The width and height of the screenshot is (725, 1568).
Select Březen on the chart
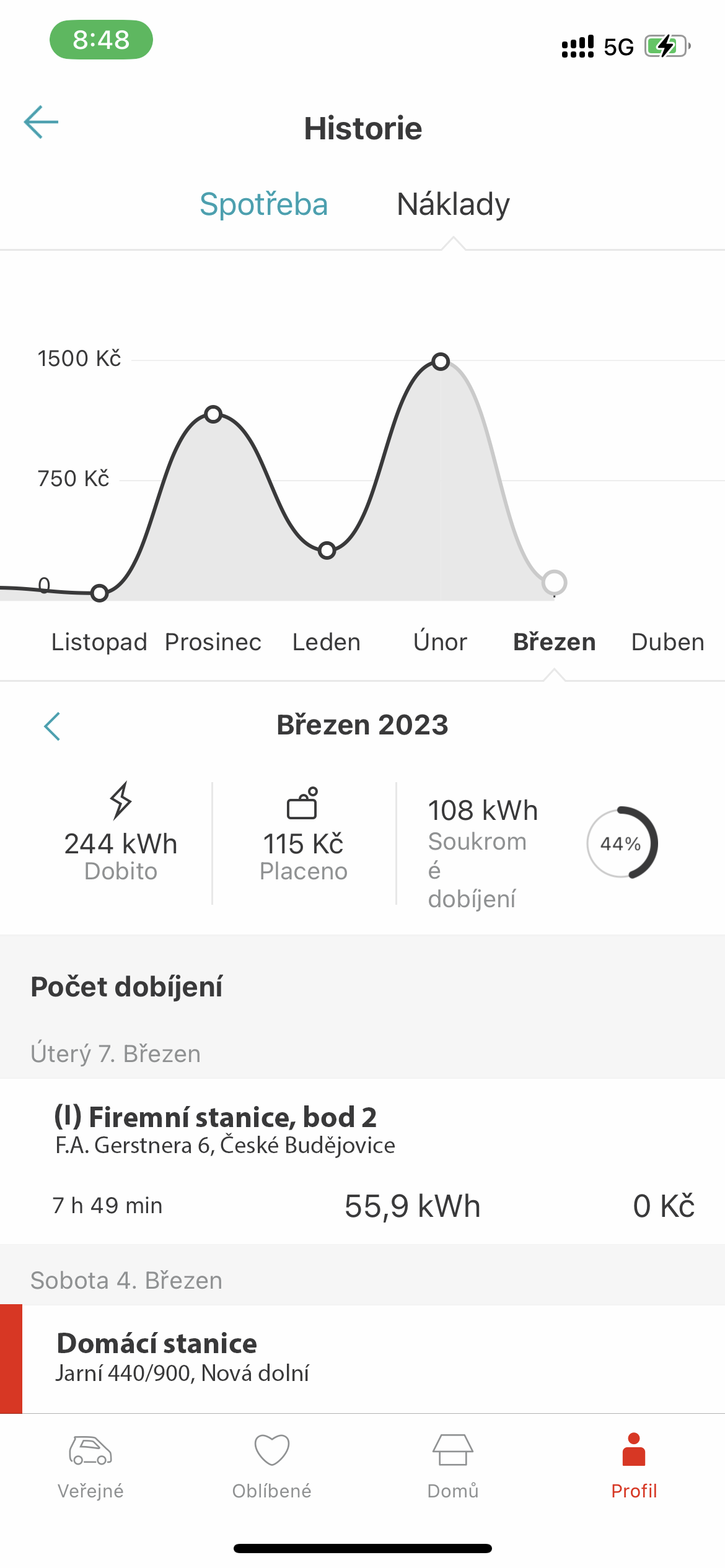pyautogui.click(x=554, y=642)
